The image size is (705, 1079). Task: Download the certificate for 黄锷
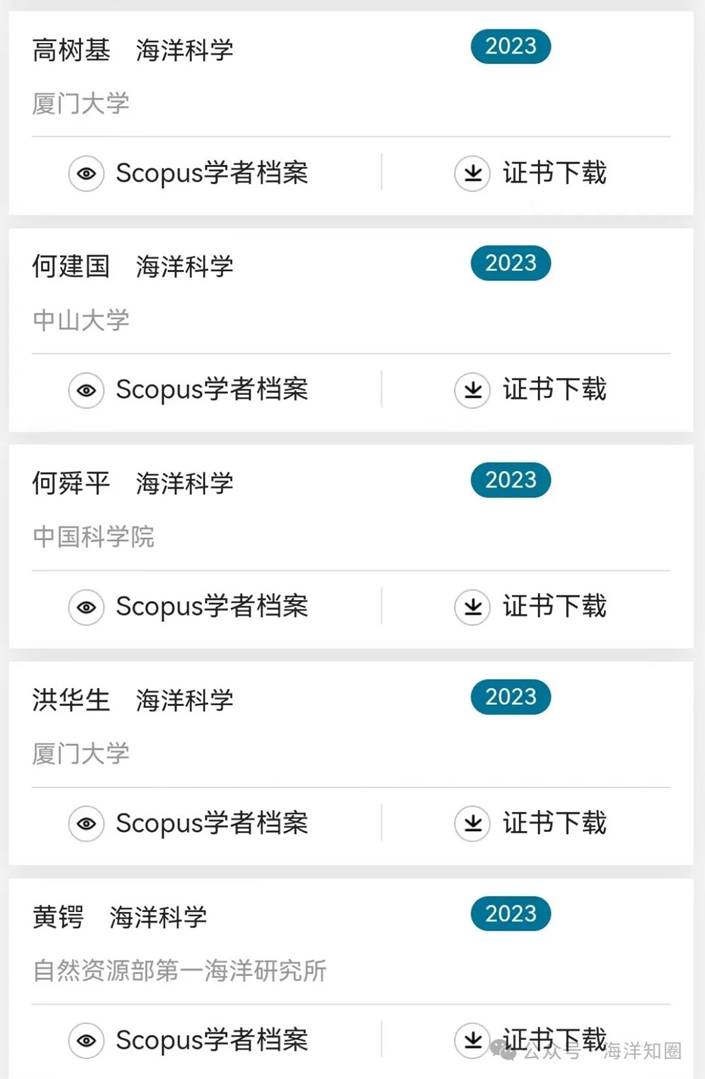click(531, 1040)
